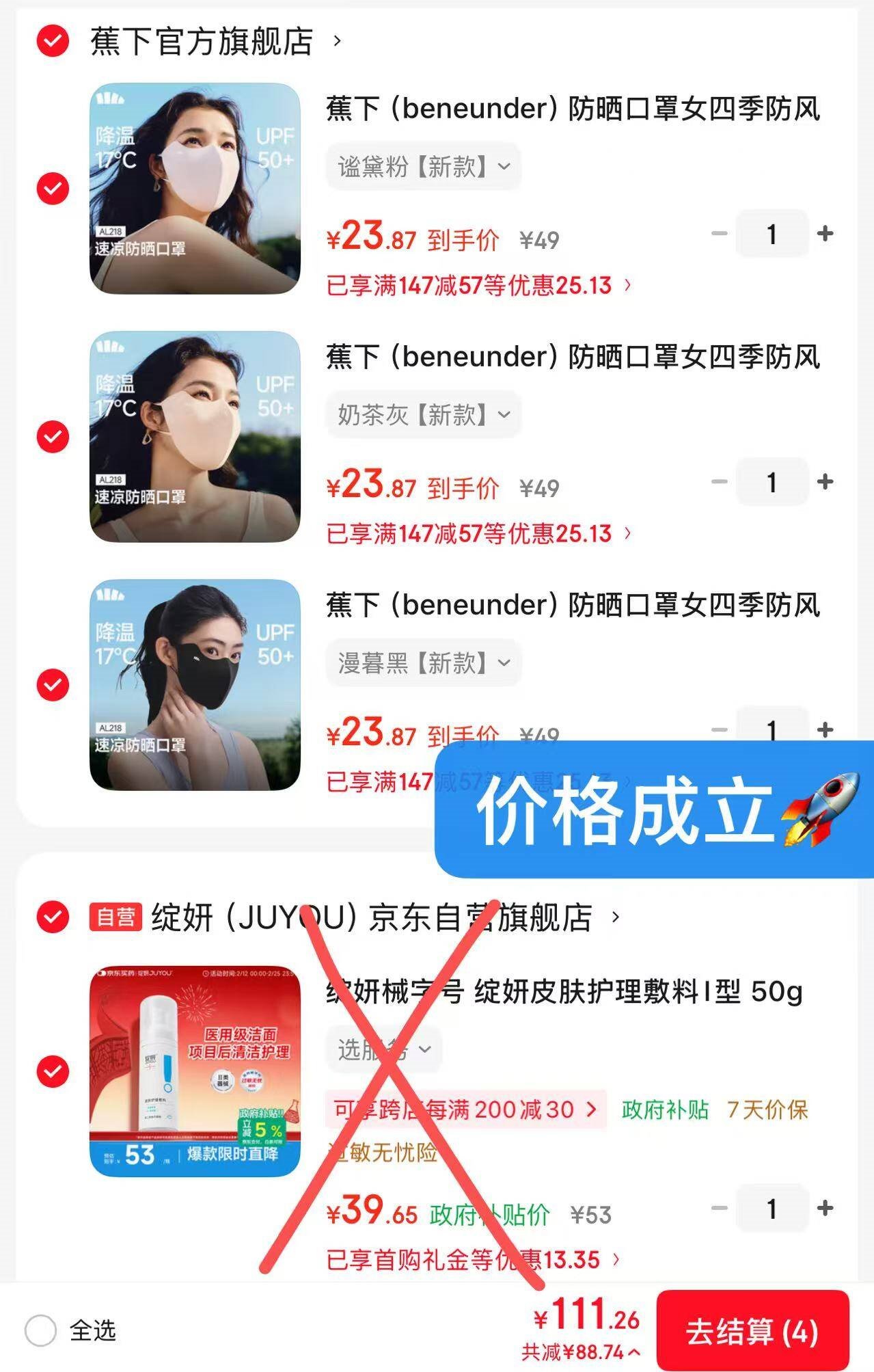
Task: Decrease quantity of 奶茶灰 mask
Action: [x=719, y=482]
